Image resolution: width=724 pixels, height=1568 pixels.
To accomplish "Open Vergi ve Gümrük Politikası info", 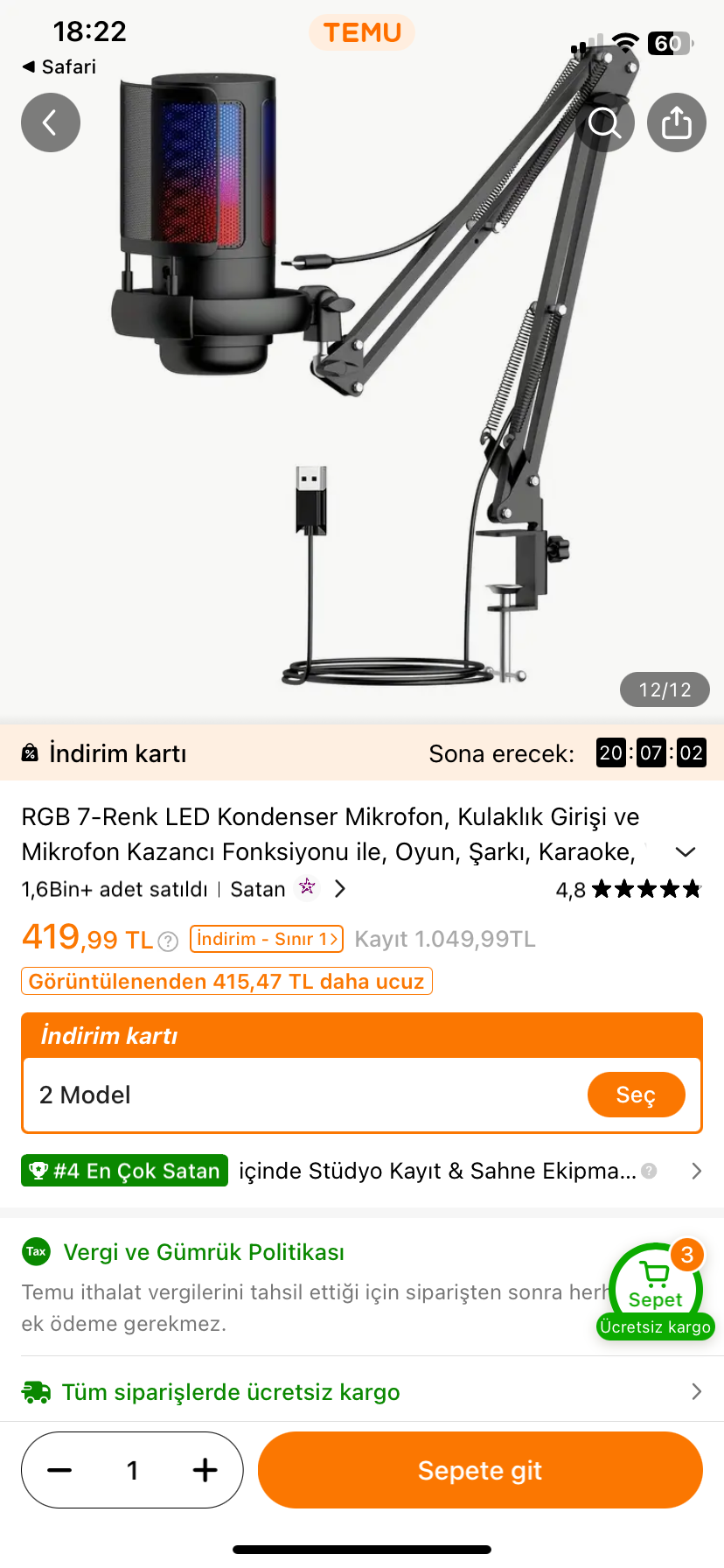I will 204,1252.
